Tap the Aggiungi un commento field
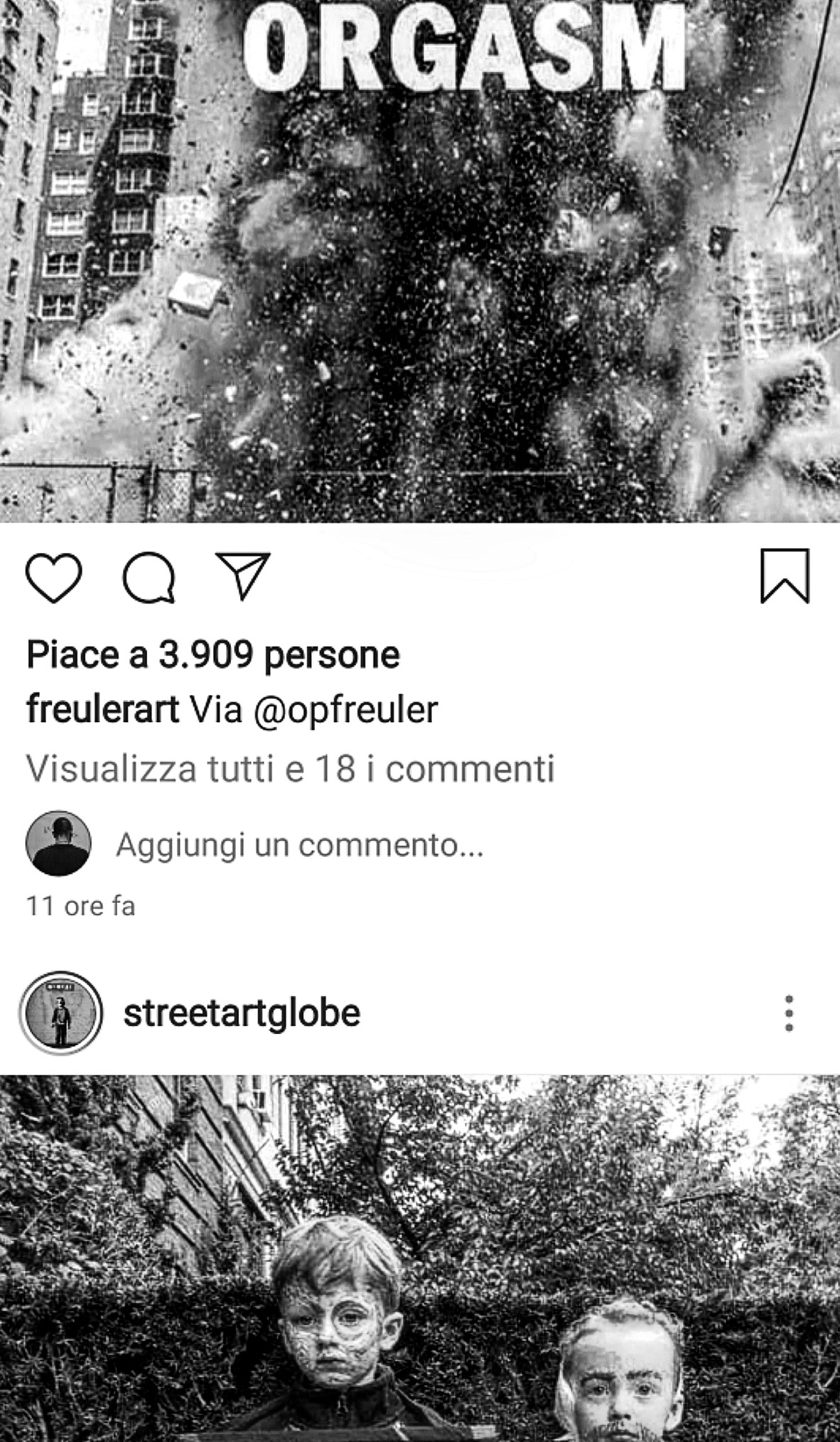The image size is (840, 1442). (x=299, y=845)
